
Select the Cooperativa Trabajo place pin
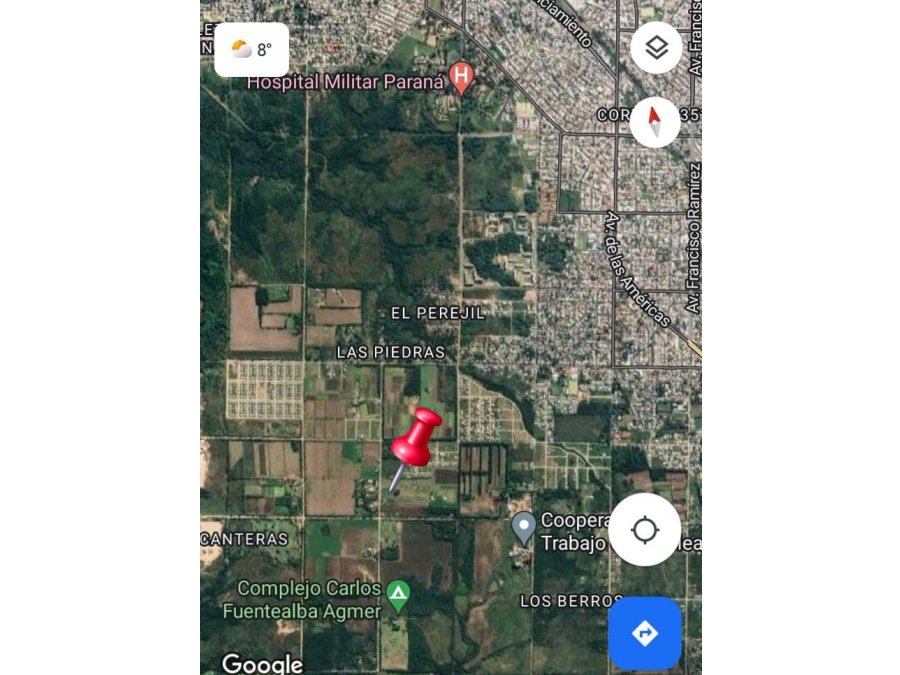coord(523,526)
